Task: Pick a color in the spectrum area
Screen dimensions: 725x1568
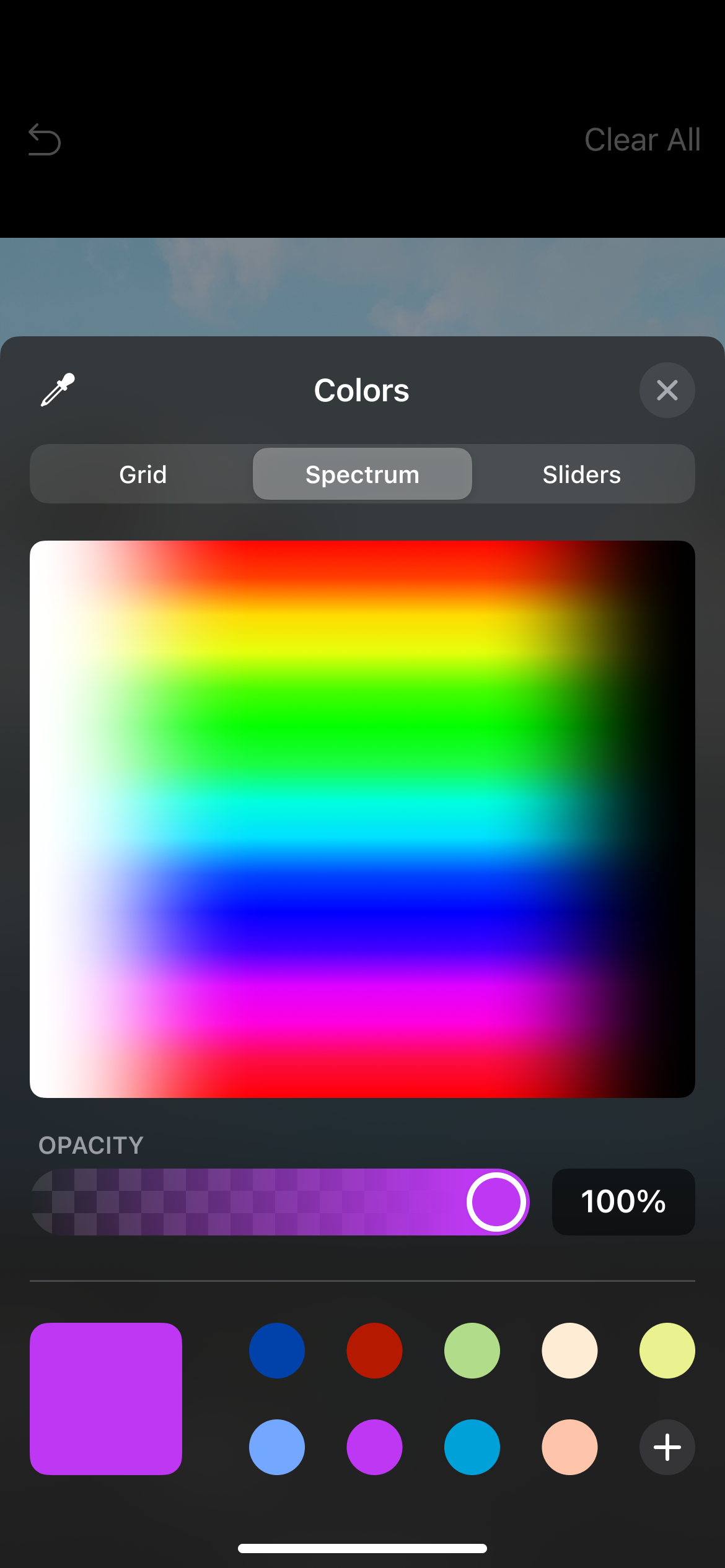Action: (x=362, y=819)
